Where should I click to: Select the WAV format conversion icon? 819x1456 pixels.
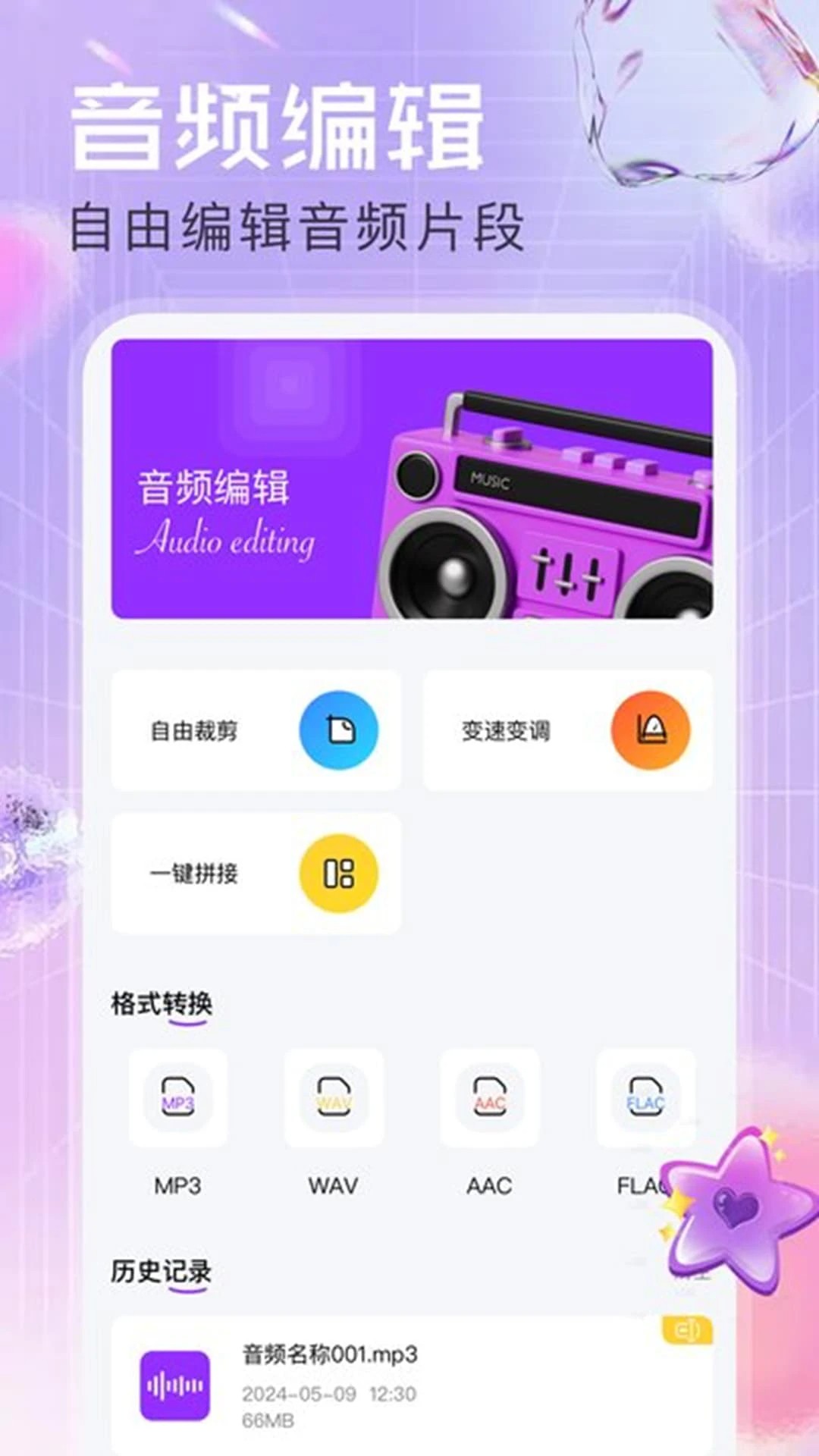point(334,1100)
